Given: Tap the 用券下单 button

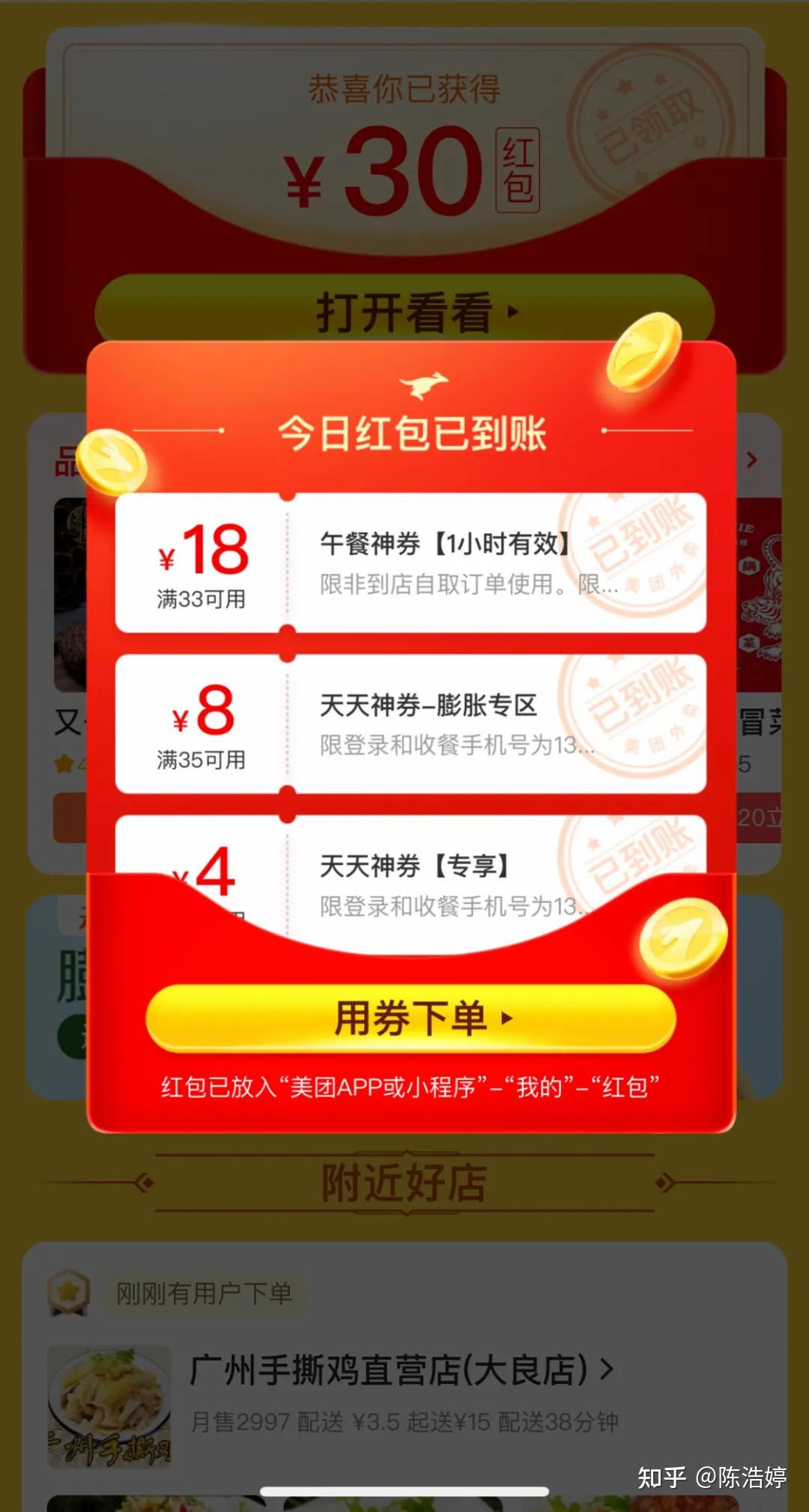Looking at the screenshot, I should 410,1018.
